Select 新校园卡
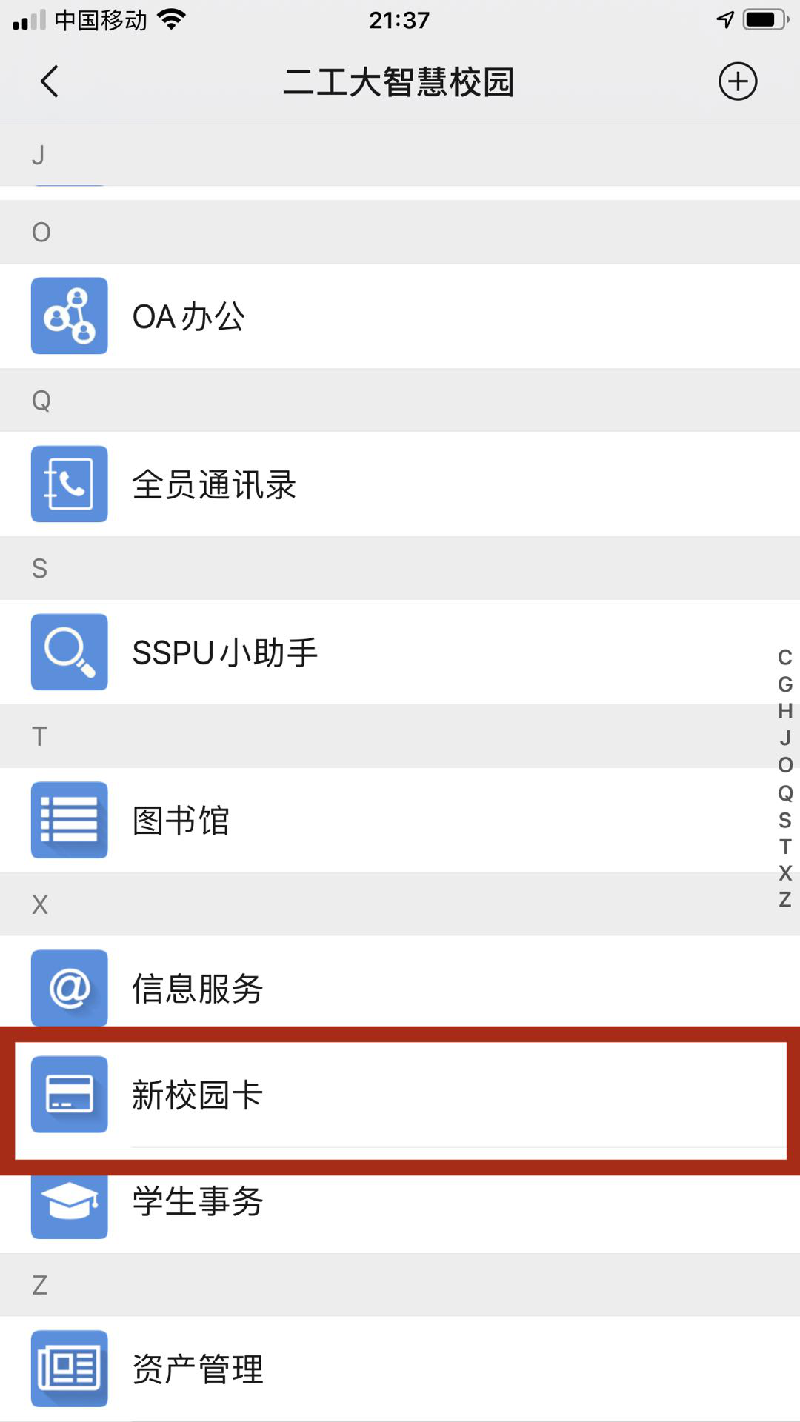This screenshot has width=800, height=1422. pyautogui.click(x=400, y=1094)
